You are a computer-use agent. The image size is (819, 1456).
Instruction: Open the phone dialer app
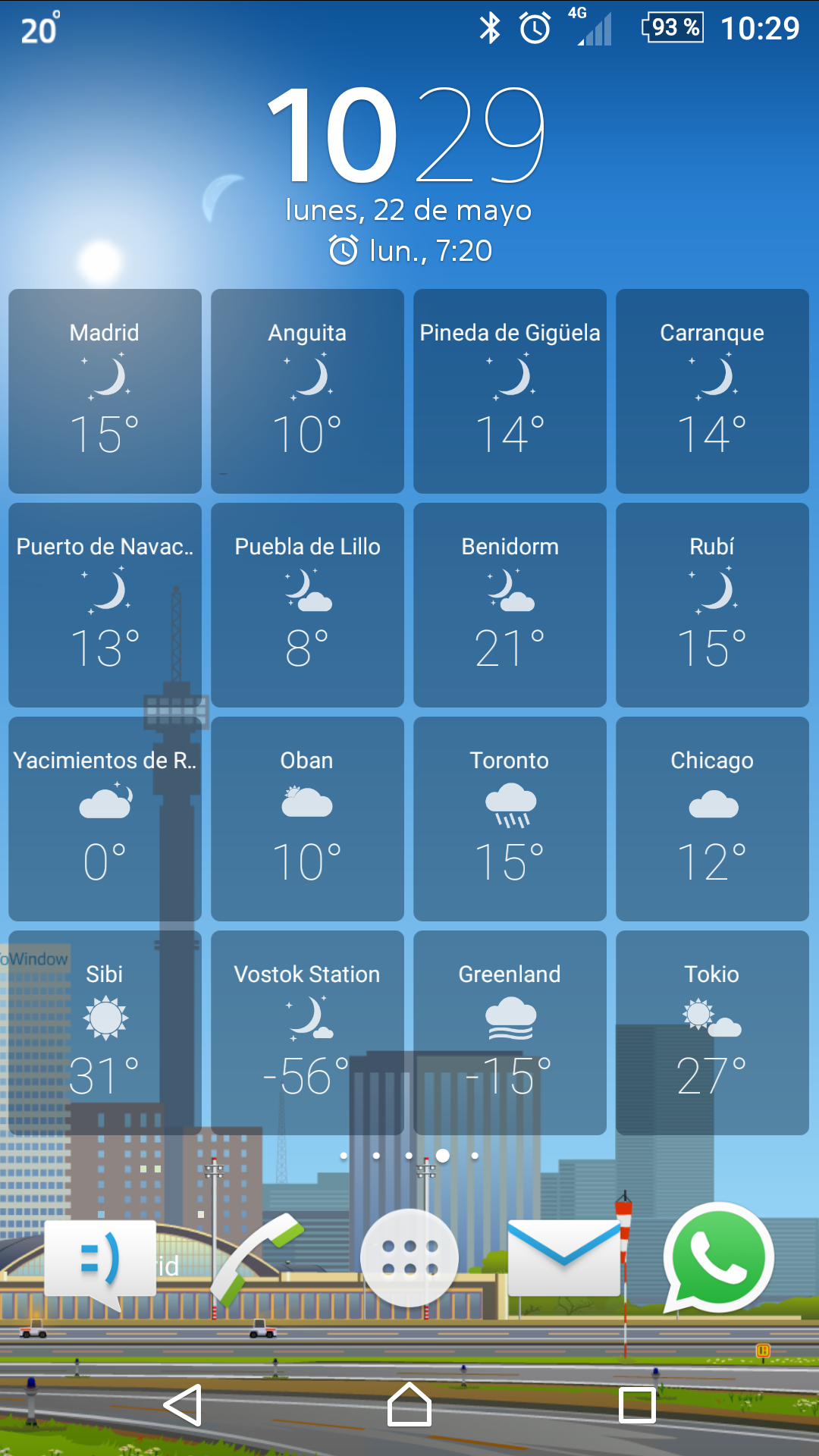point(256,1259)
